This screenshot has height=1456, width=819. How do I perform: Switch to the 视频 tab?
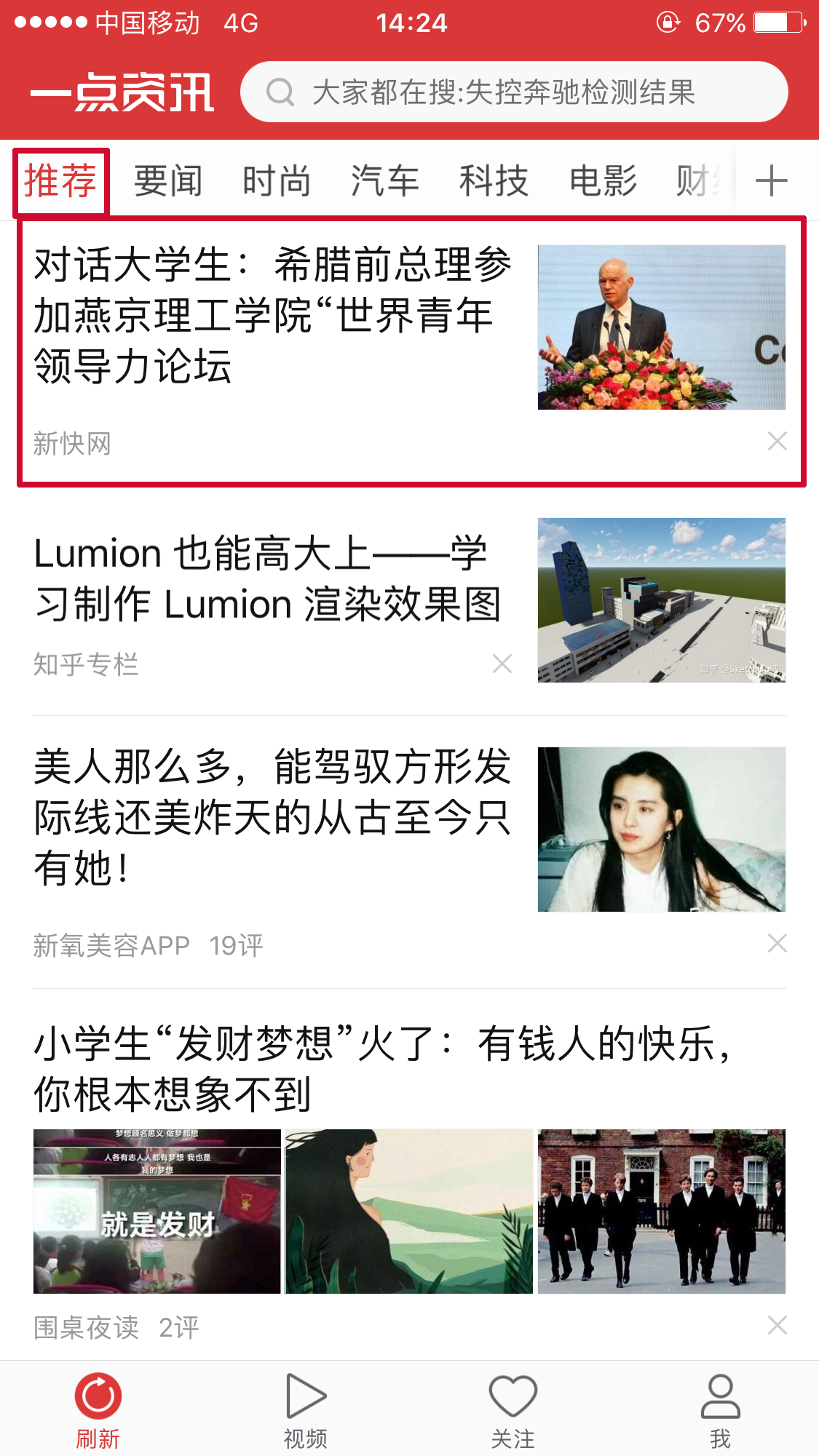[x=306, y=1409]
